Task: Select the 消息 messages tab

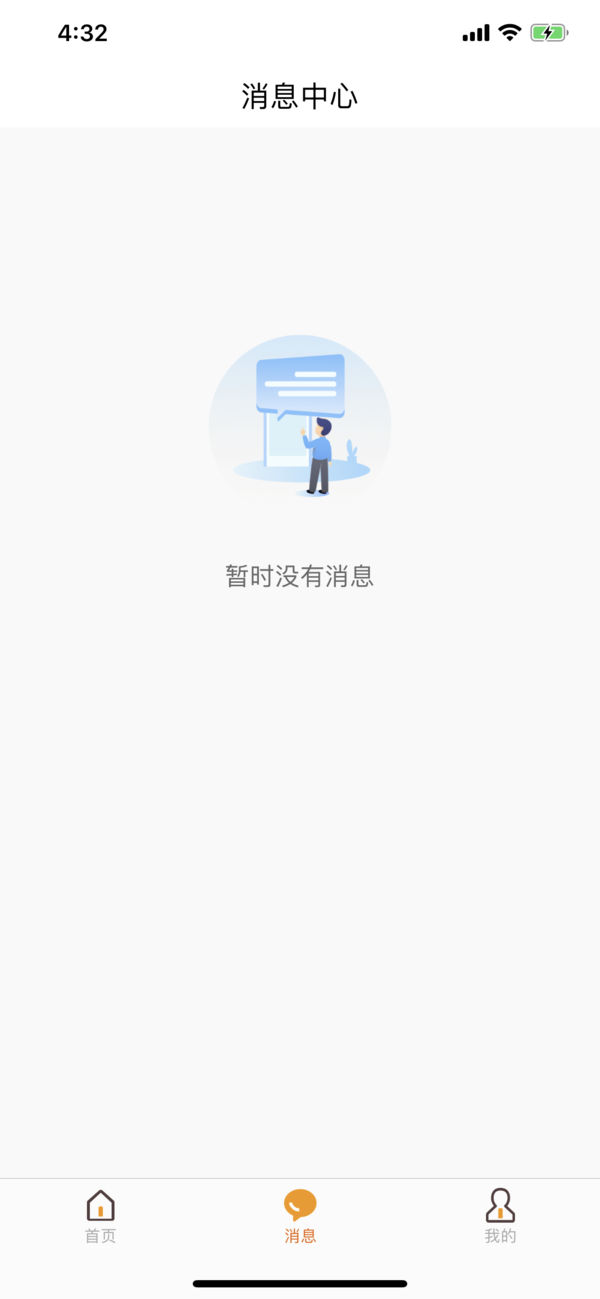Action: pos(300,1216)
